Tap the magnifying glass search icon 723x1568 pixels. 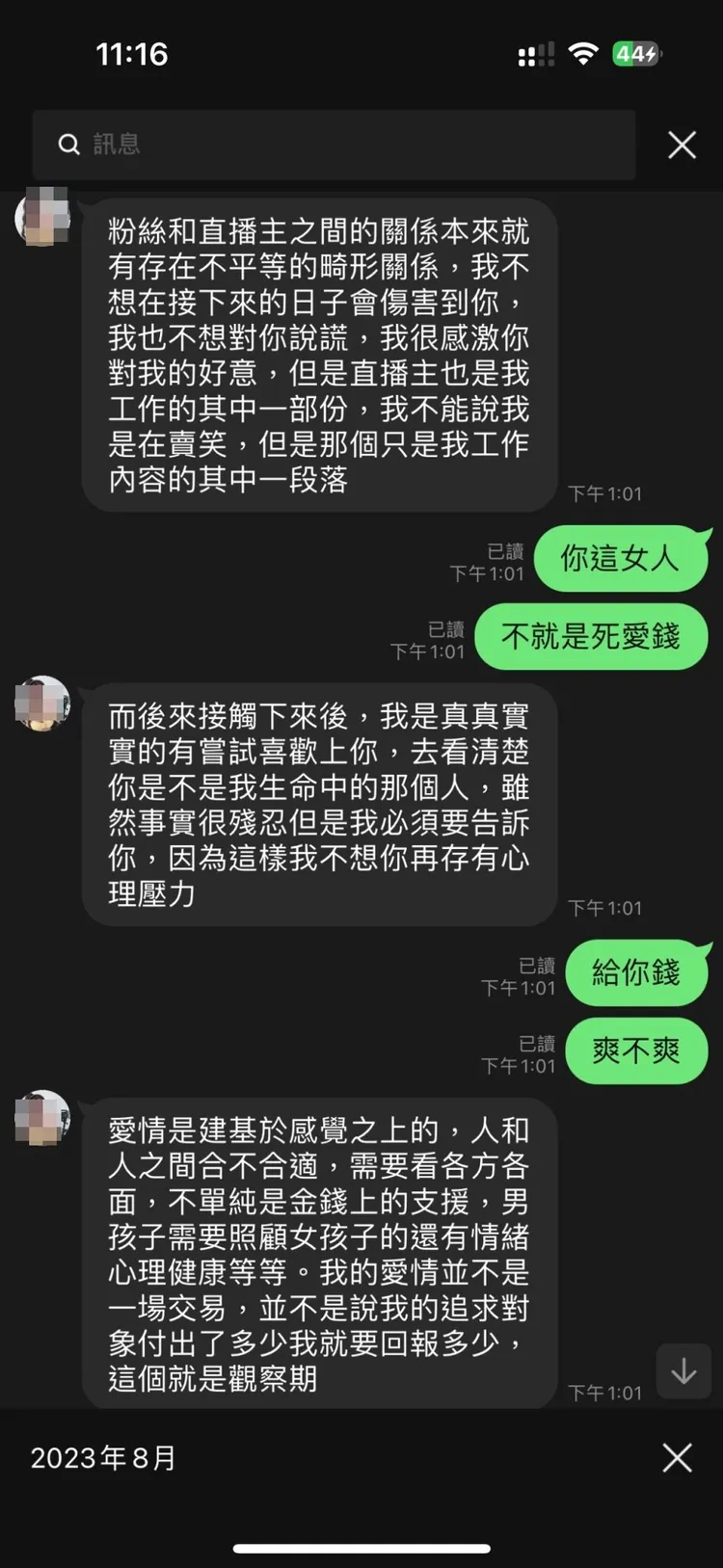pyautogui.click(x=68, y=144)
